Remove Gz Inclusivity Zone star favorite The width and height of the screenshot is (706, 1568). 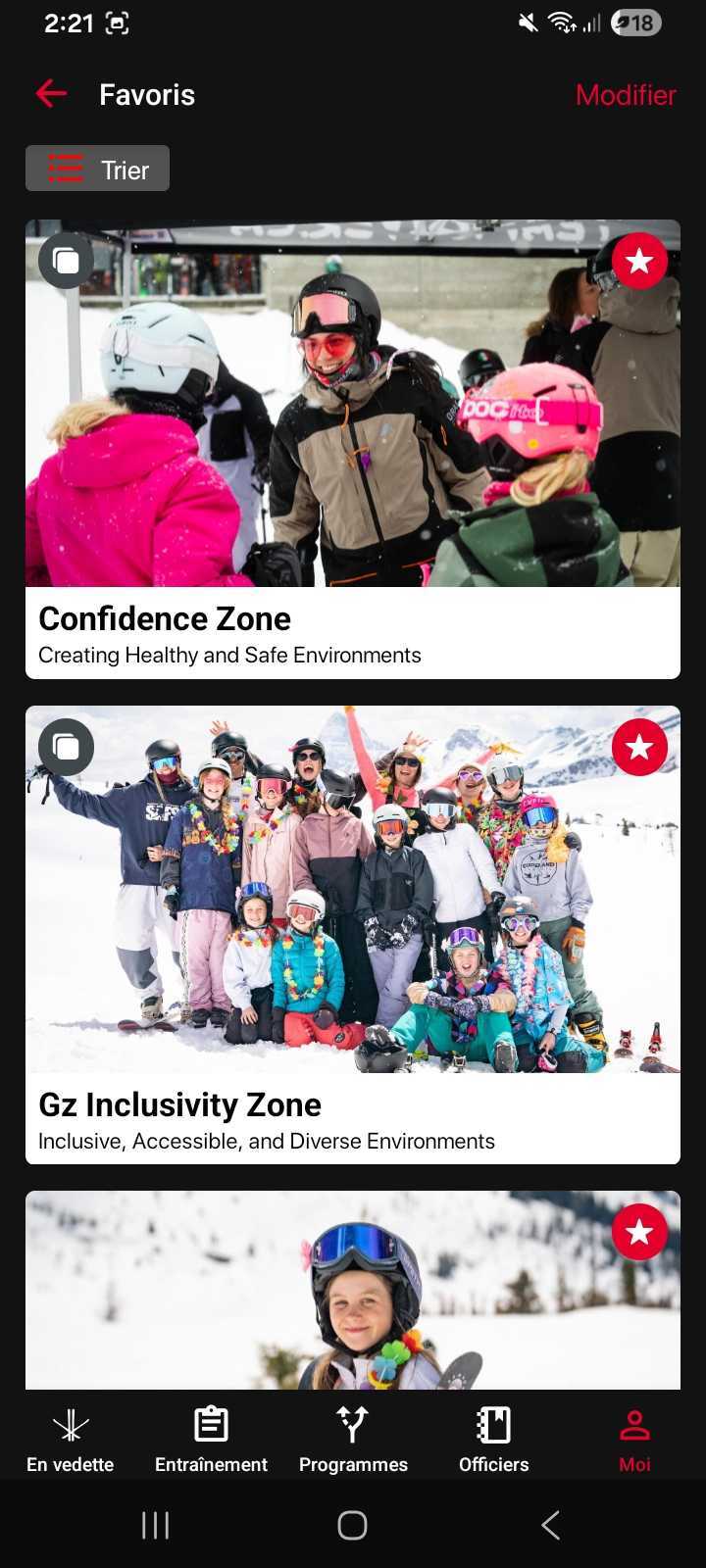tap(639, 747)
